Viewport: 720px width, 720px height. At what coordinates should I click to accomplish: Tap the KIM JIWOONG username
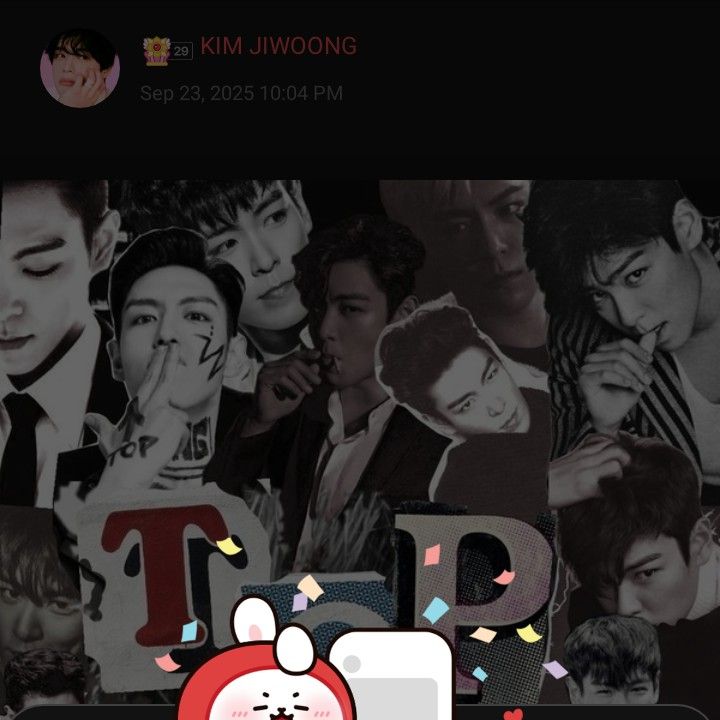coord(278,46)
